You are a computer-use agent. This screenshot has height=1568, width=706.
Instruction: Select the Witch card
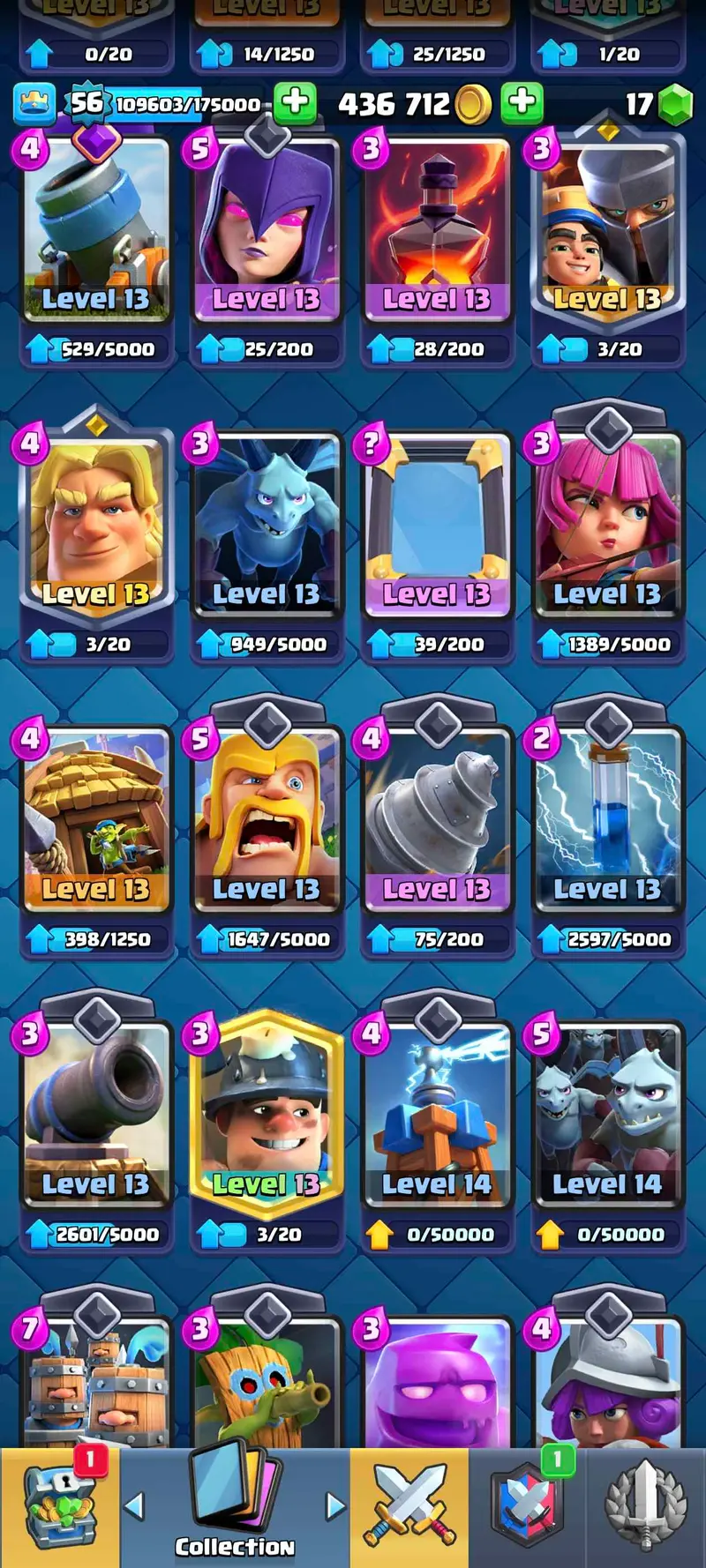pyautogui.click(x=266, y=231)
